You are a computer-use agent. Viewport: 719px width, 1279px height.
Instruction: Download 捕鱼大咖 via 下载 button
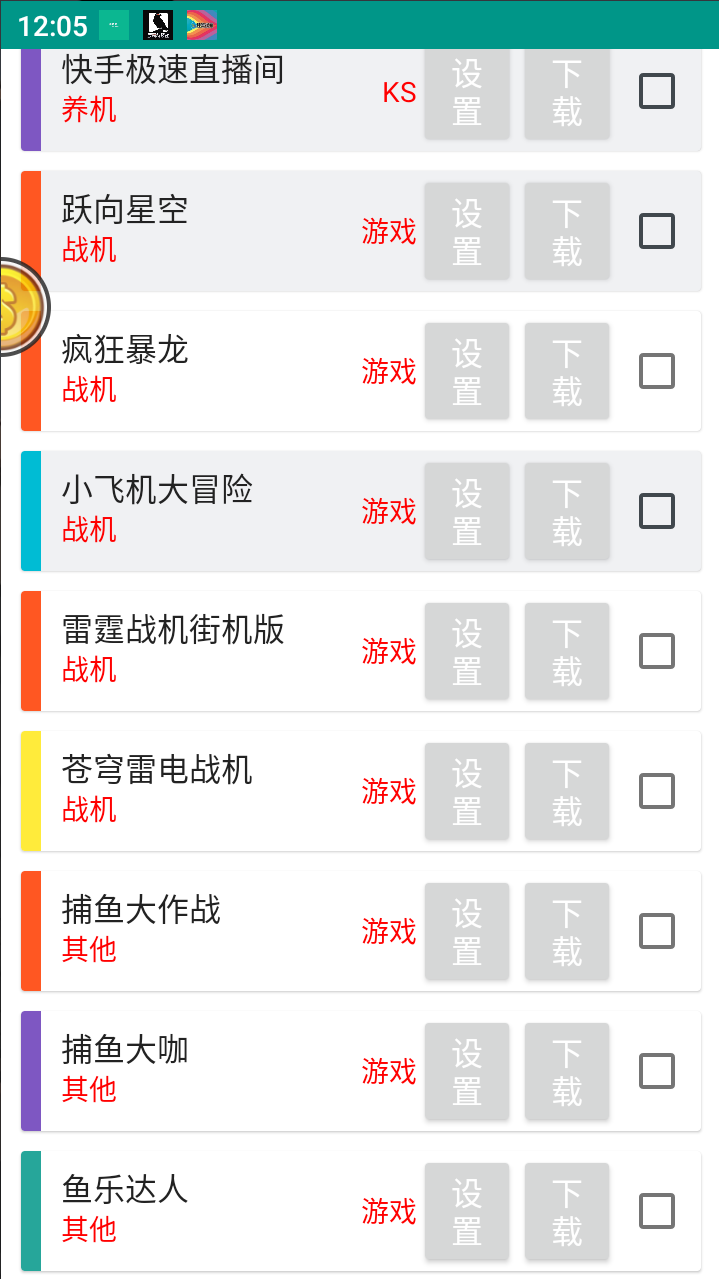567,1071
